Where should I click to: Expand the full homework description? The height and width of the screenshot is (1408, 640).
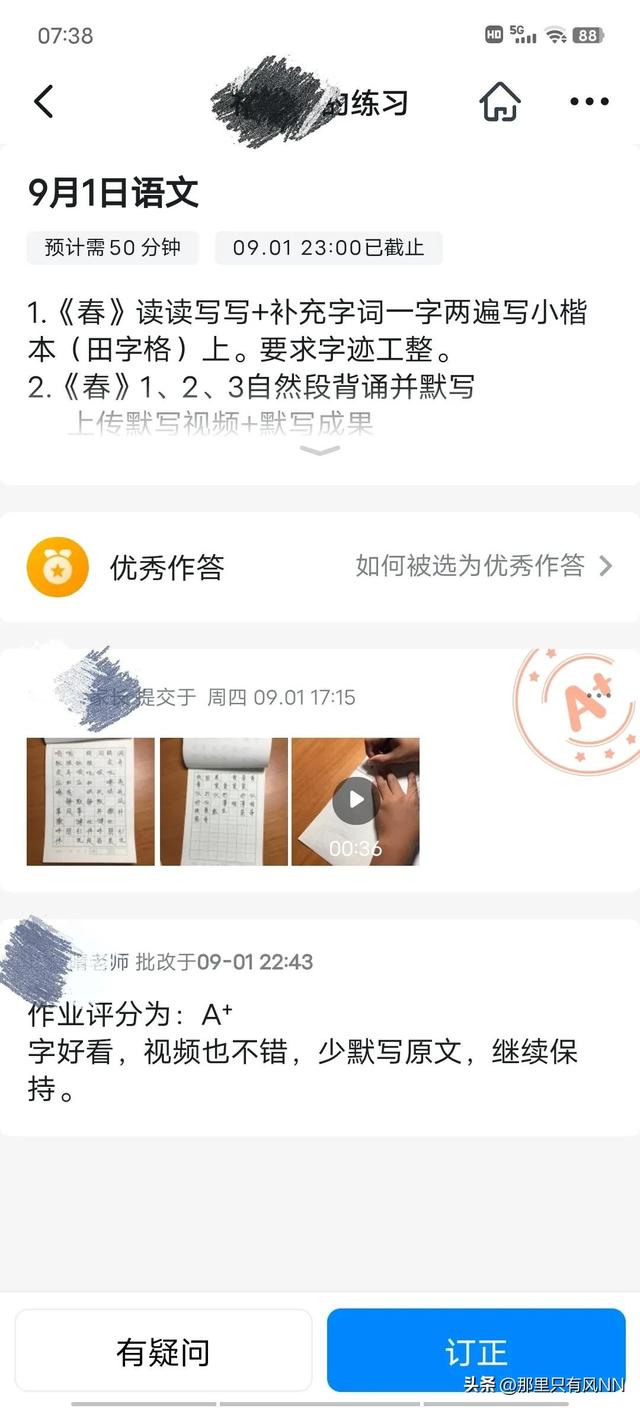pos(320,452)
